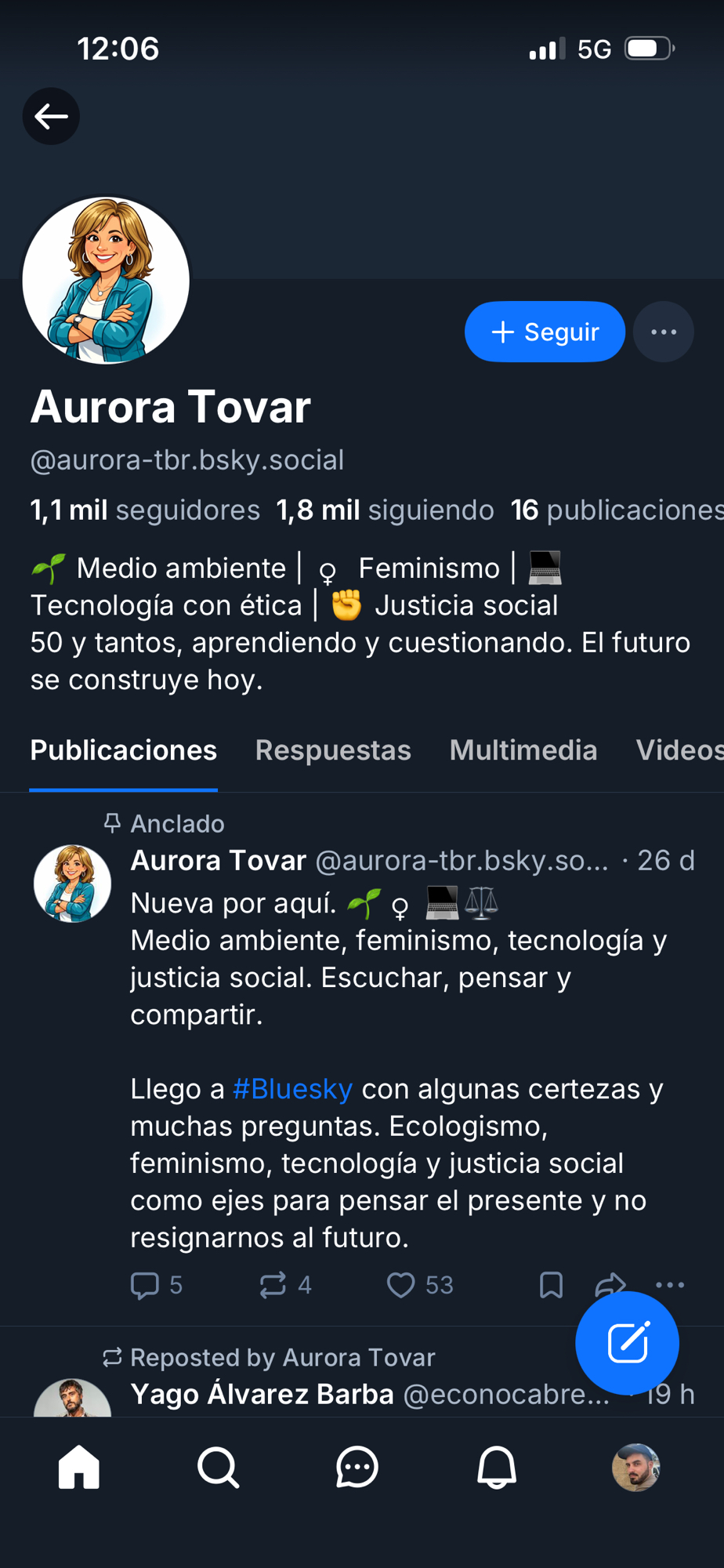Open profile options three-dot menu
The height and width of the screenshot is (1568, 724).
click(x=663, y=332)
